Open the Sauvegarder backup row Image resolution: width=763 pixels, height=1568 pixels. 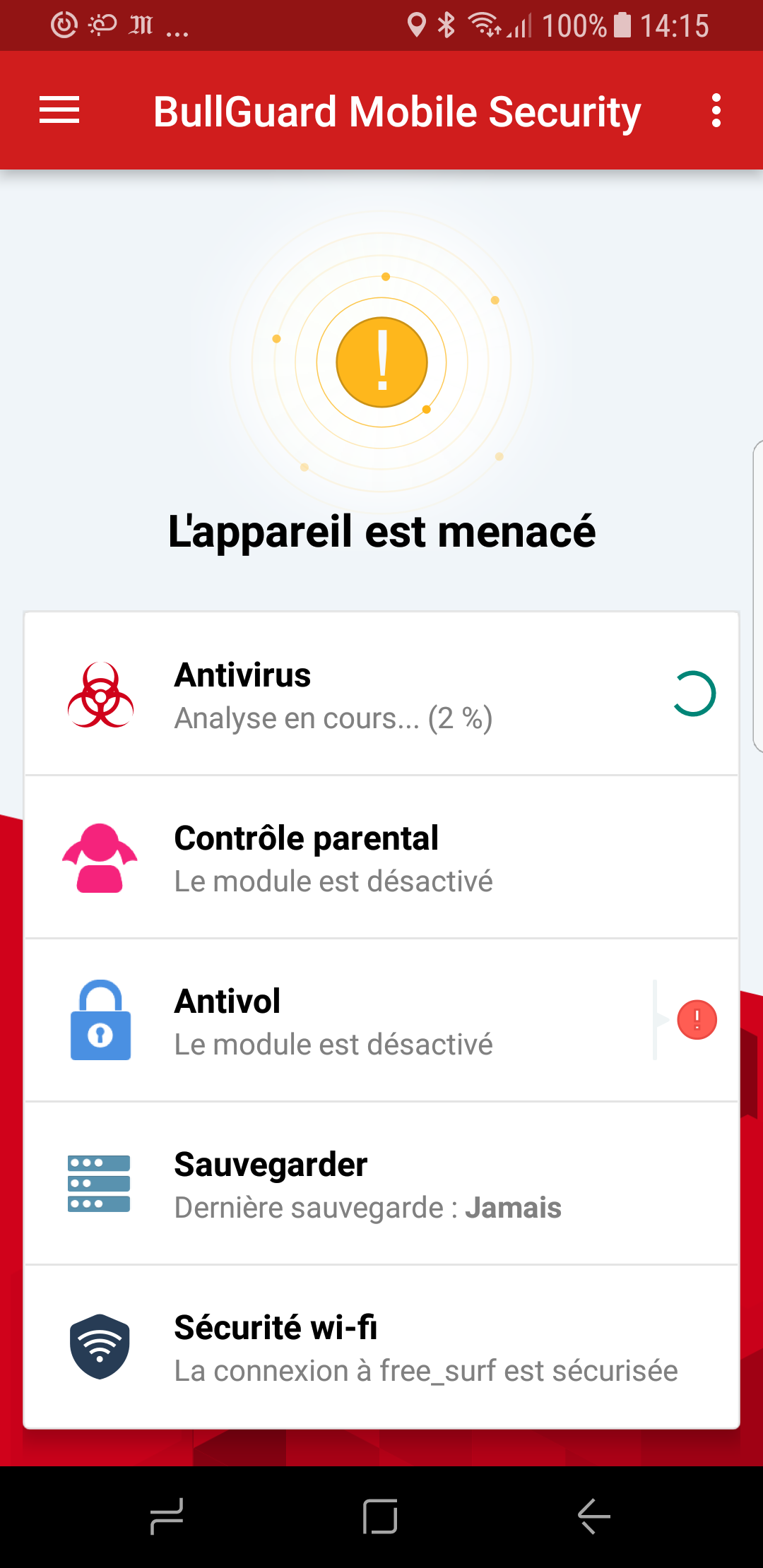click(x=381, y=1184)
